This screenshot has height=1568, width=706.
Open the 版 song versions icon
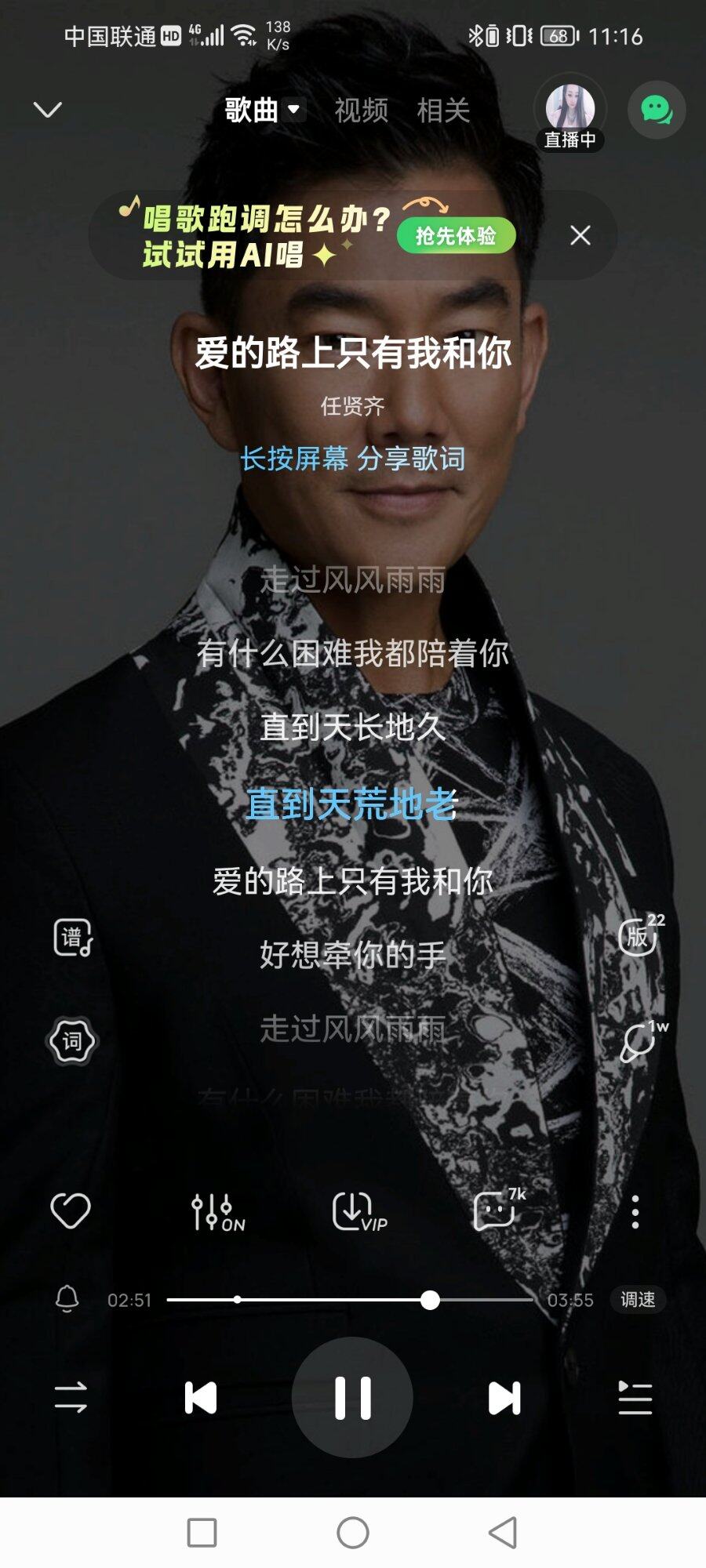[639, 936]
